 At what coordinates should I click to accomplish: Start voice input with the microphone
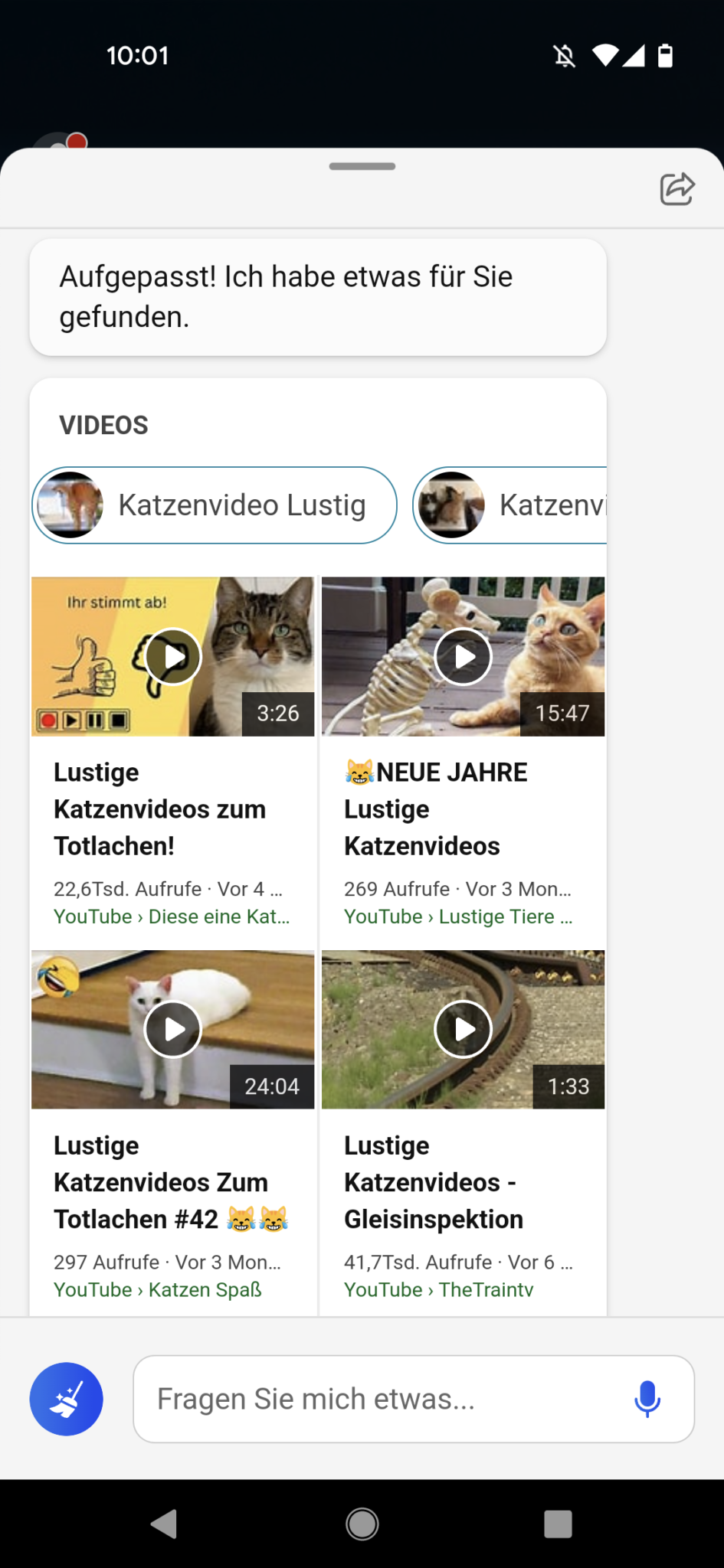(x=647, y=1399)
